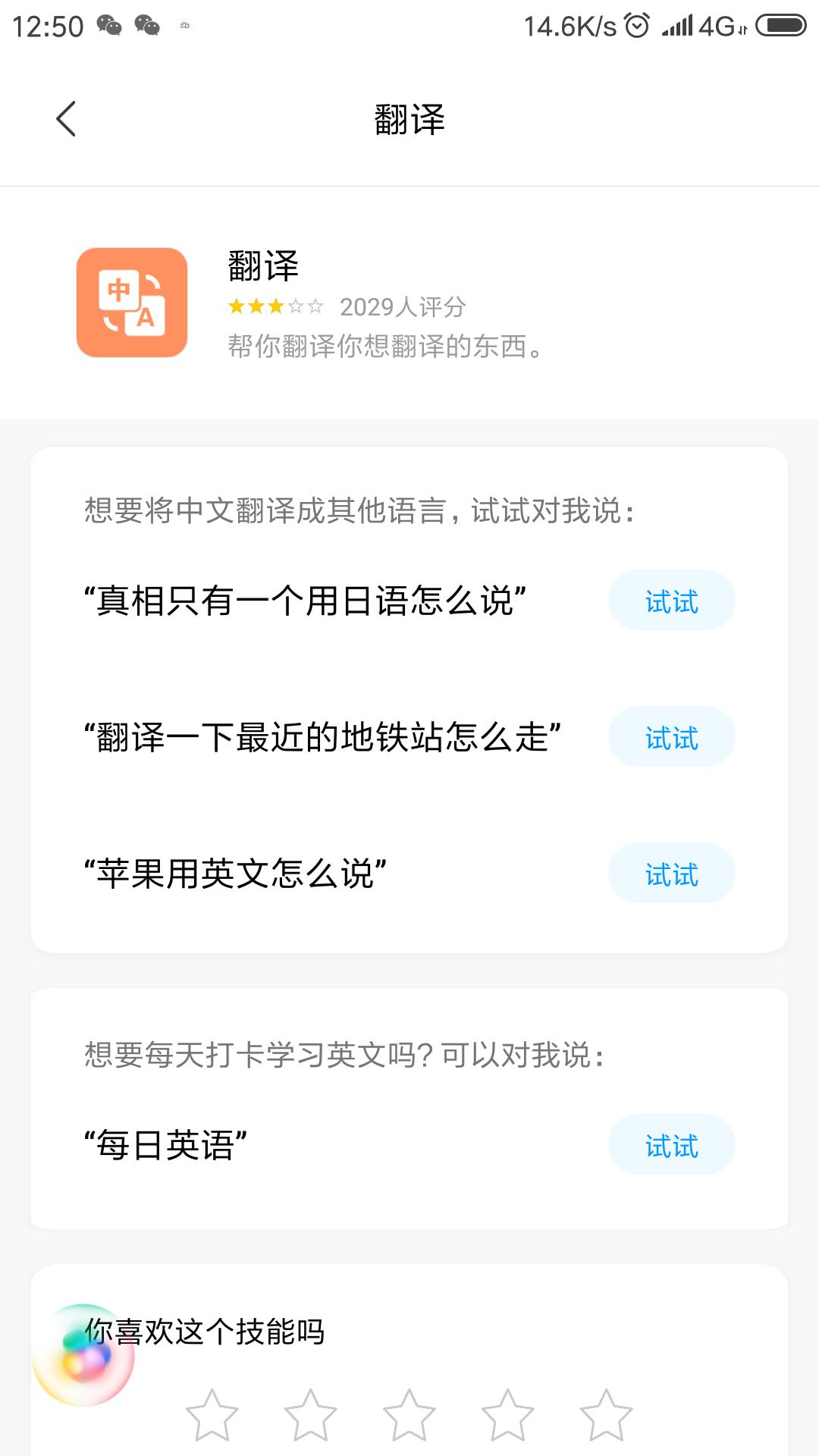
Task: Tap the back arrow to leave 翻译 page
Action: 64,120
